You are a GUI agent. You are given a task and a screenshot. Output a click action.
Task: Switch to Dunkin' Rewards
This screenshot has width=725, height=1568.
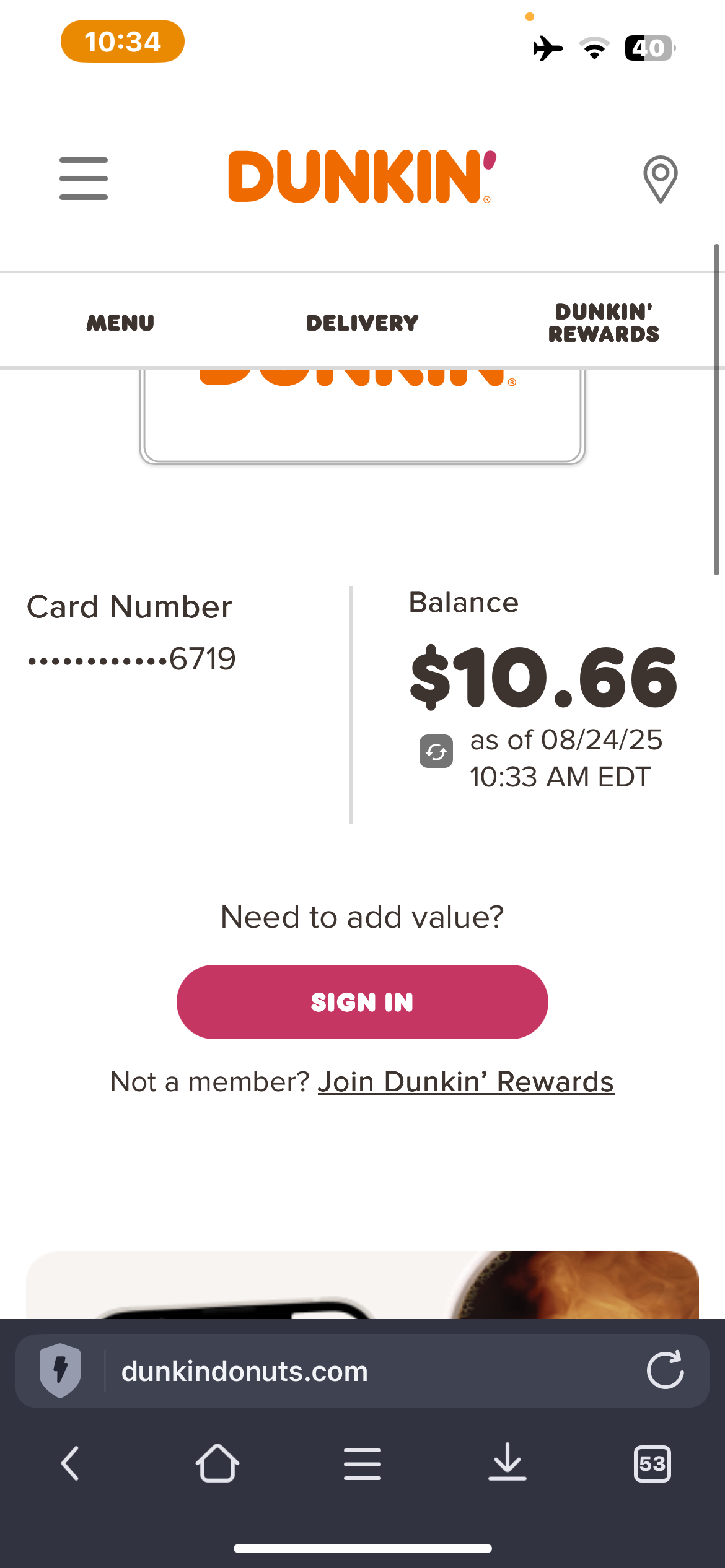(x=604, y=323)
